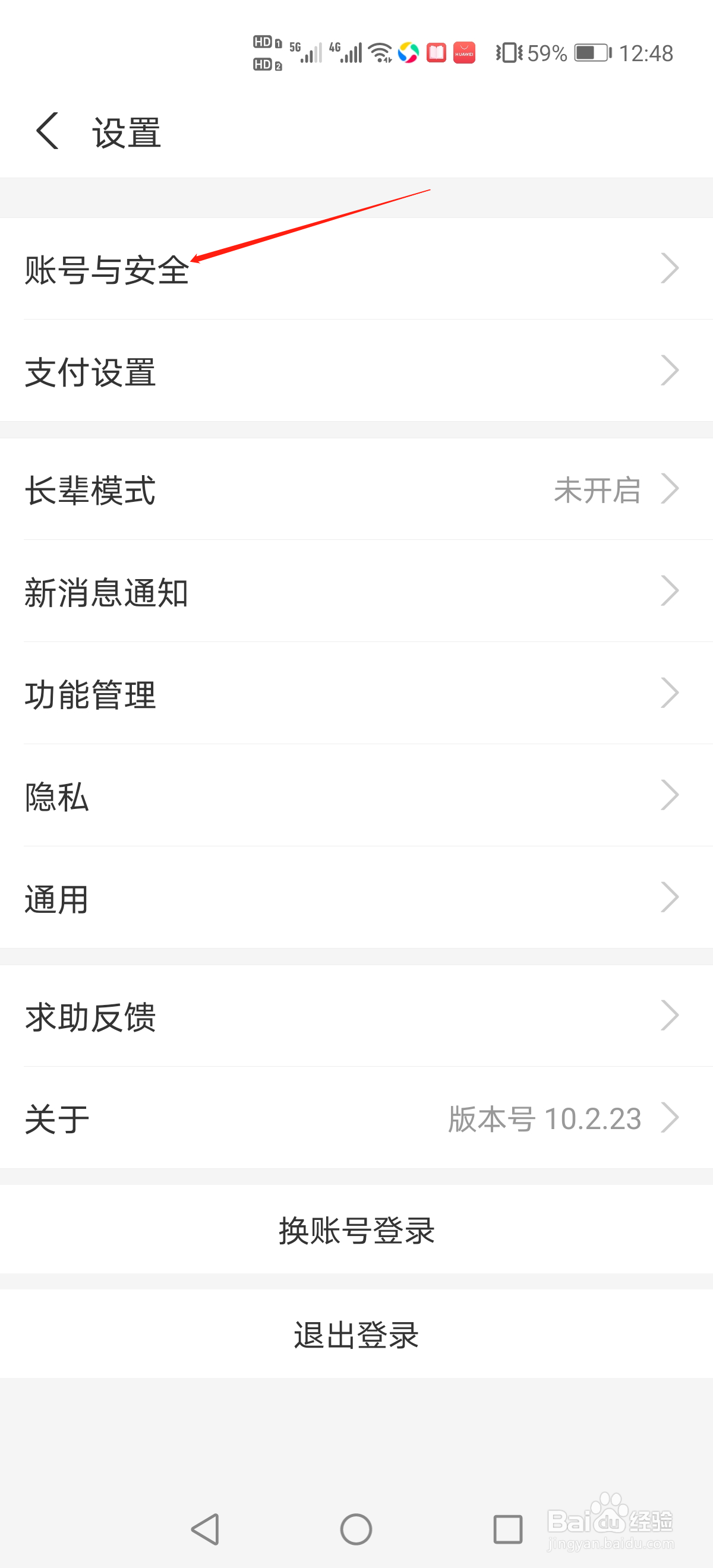Open the 通用 settings entry
This screenshot has width=713, height=1568.
[356, 900]
